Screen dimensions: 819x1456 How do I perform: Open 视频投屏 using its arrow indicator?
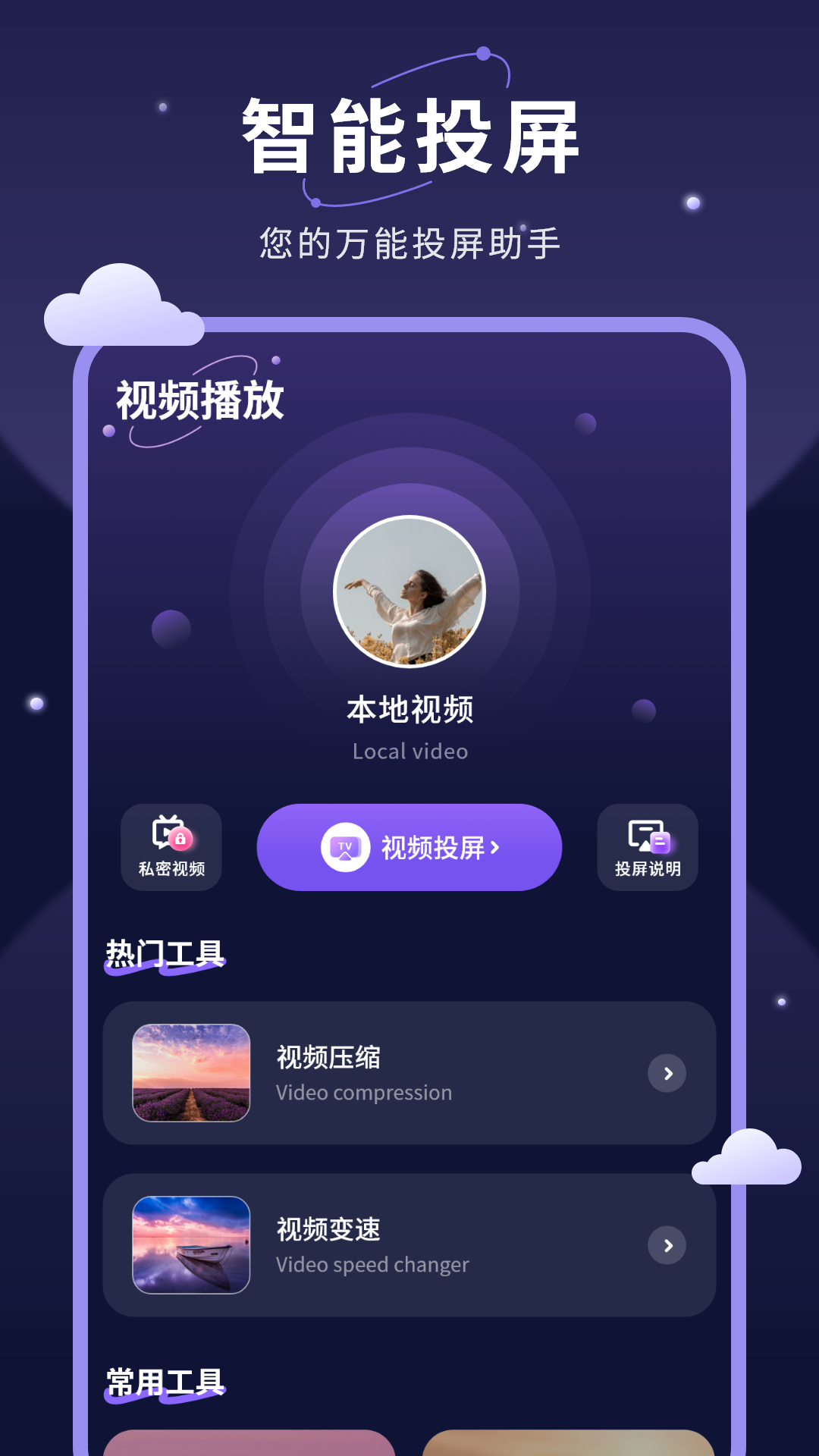pyautogui.click(x=497, y=848)
